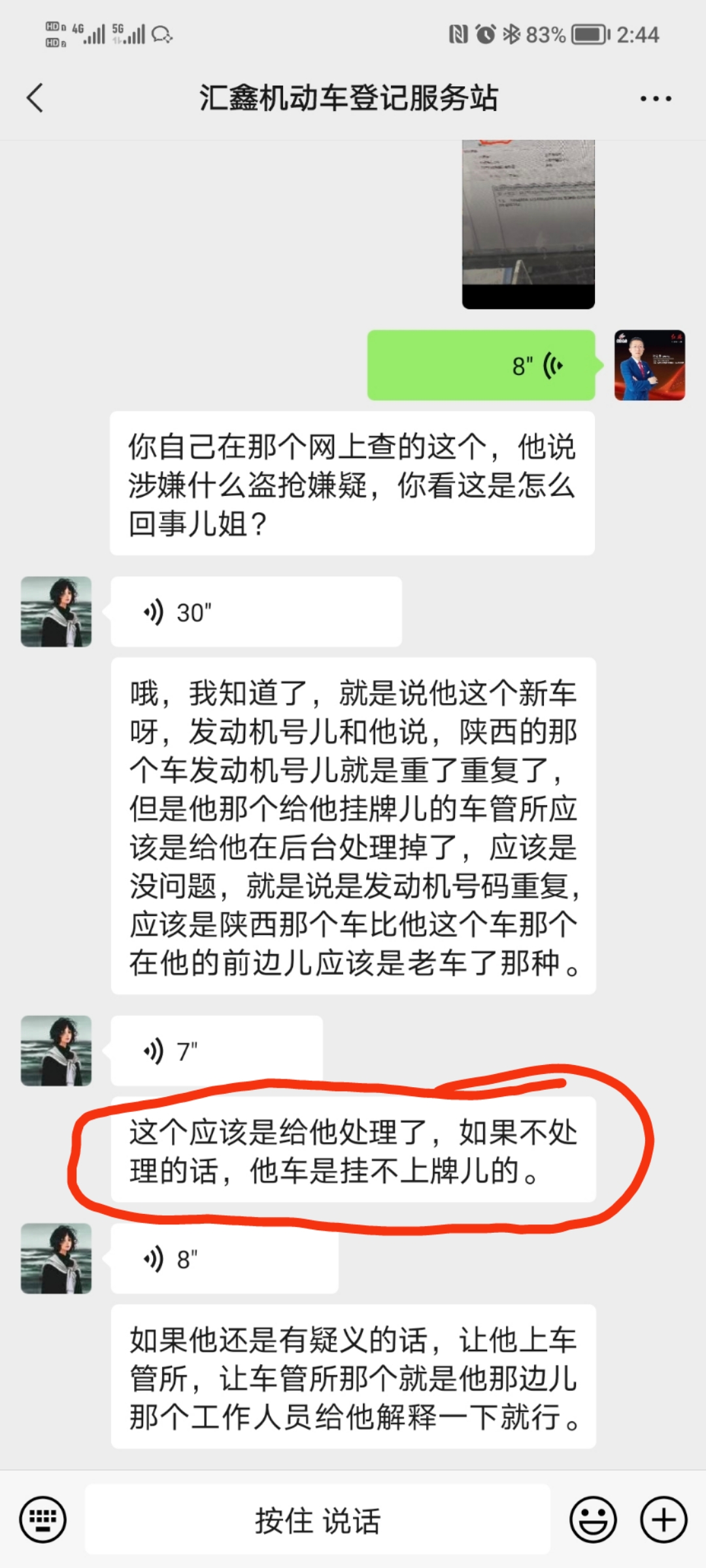Switch to keyboard text input
Image resolution: width=706 pixels, height=1568 pixels.
tap(43, 1519)
